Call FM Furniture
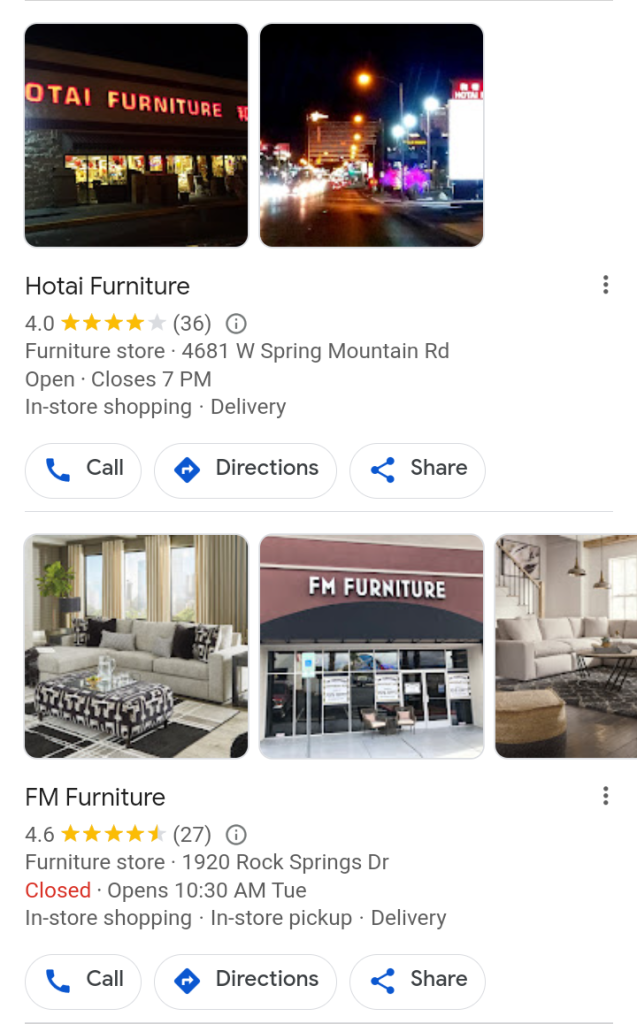The image size is (637, 1024). coord(84,981)
